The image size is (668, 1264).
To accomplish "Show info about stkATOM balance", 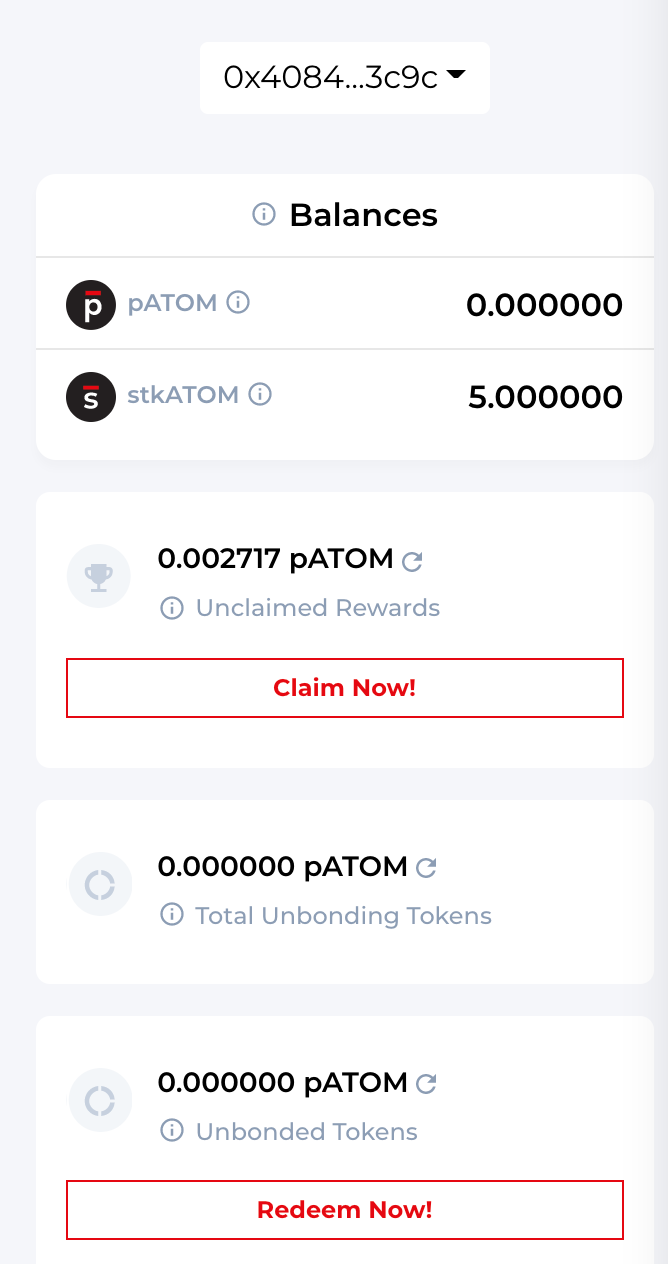I will [260, 395].
